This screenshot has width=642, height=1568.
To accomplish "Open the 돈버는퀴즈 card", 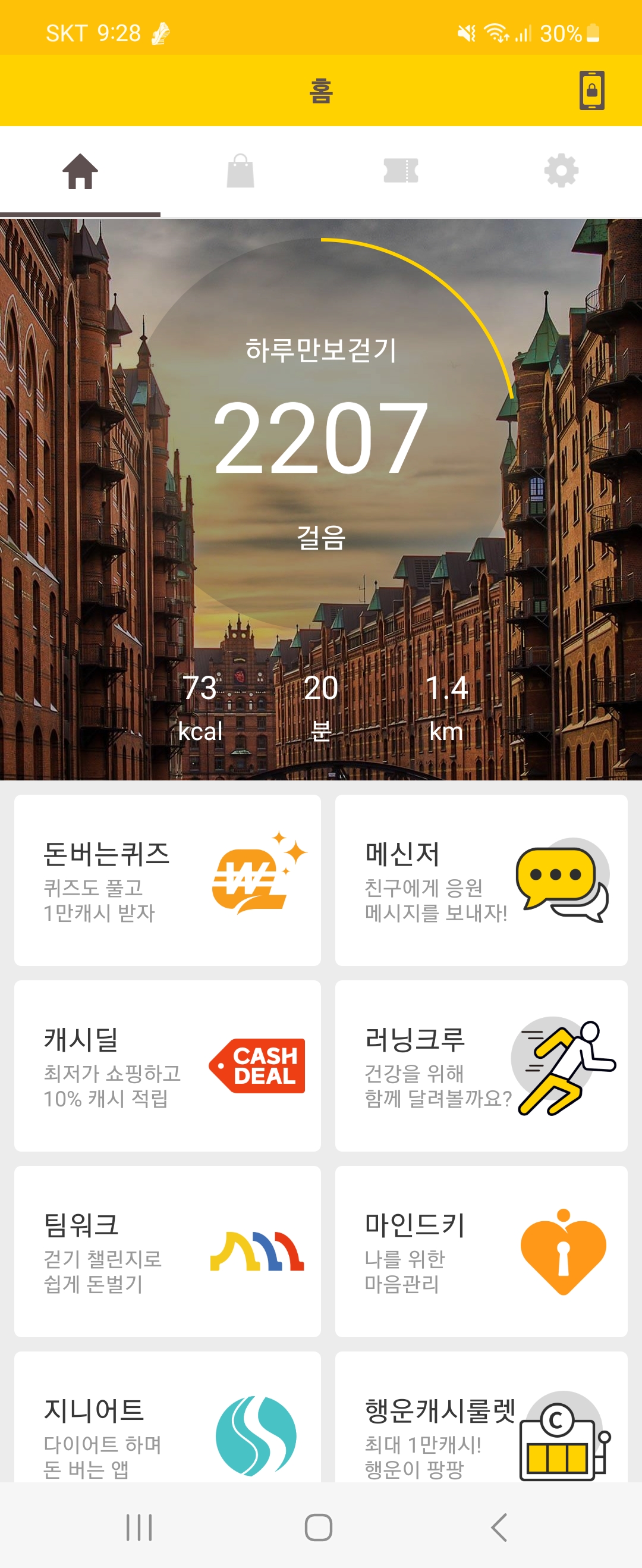I will tap(168, 880).
